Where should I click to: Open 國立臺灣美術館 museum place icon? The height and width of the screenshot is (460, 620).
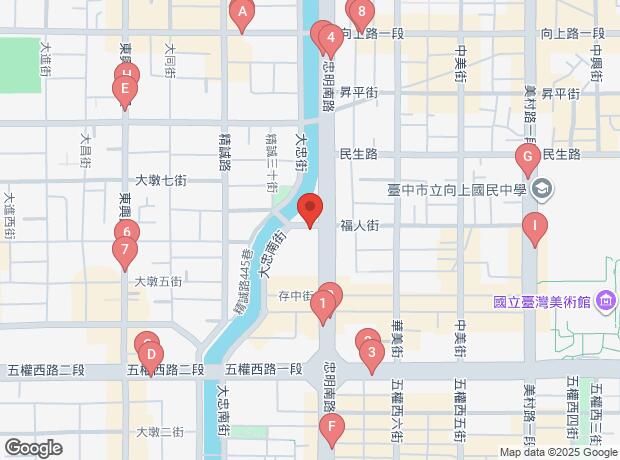point(605,300)
